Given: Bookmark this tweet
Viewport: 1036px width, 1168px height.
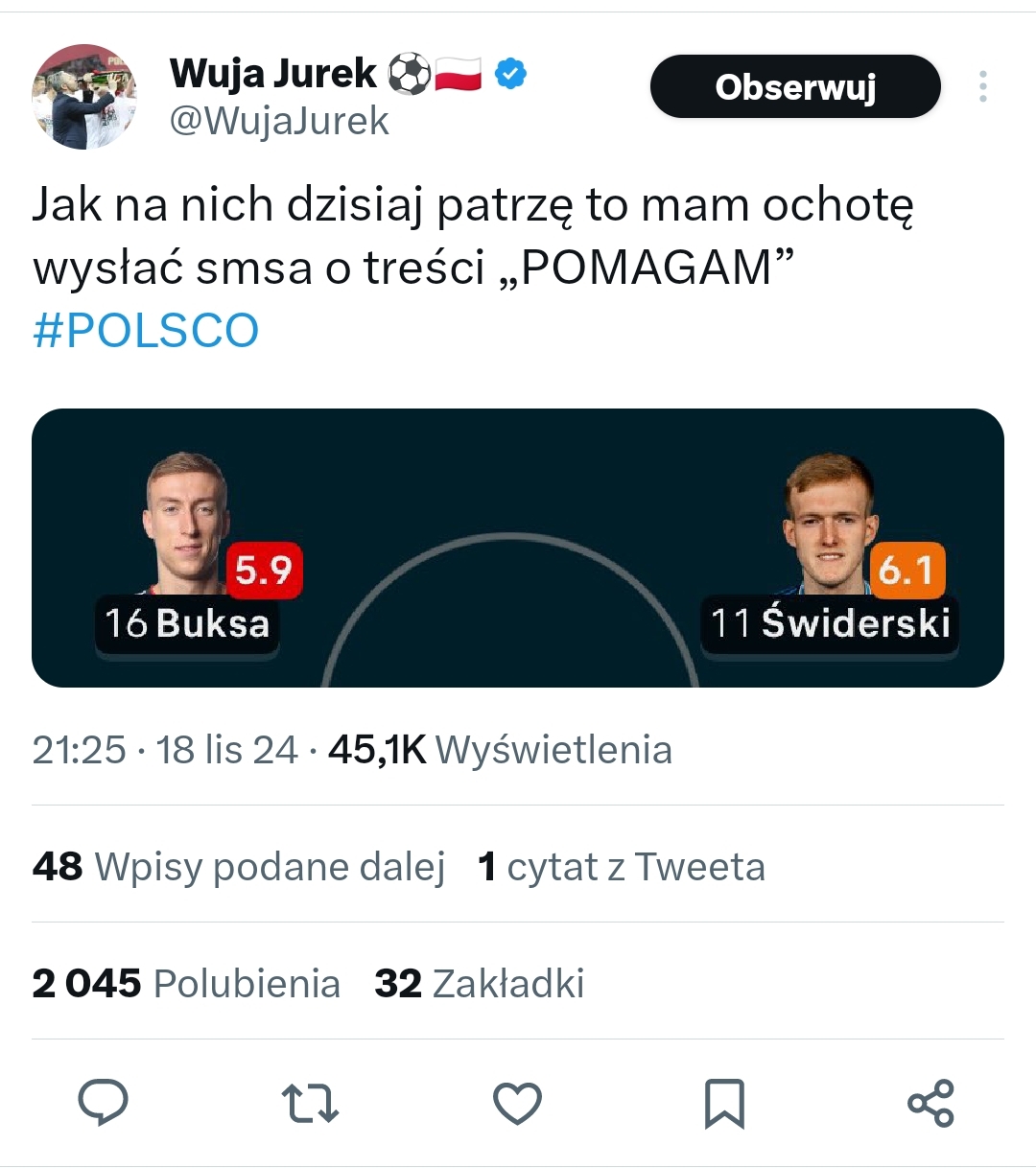Looking at the screenshot, I should point(724,1102).
